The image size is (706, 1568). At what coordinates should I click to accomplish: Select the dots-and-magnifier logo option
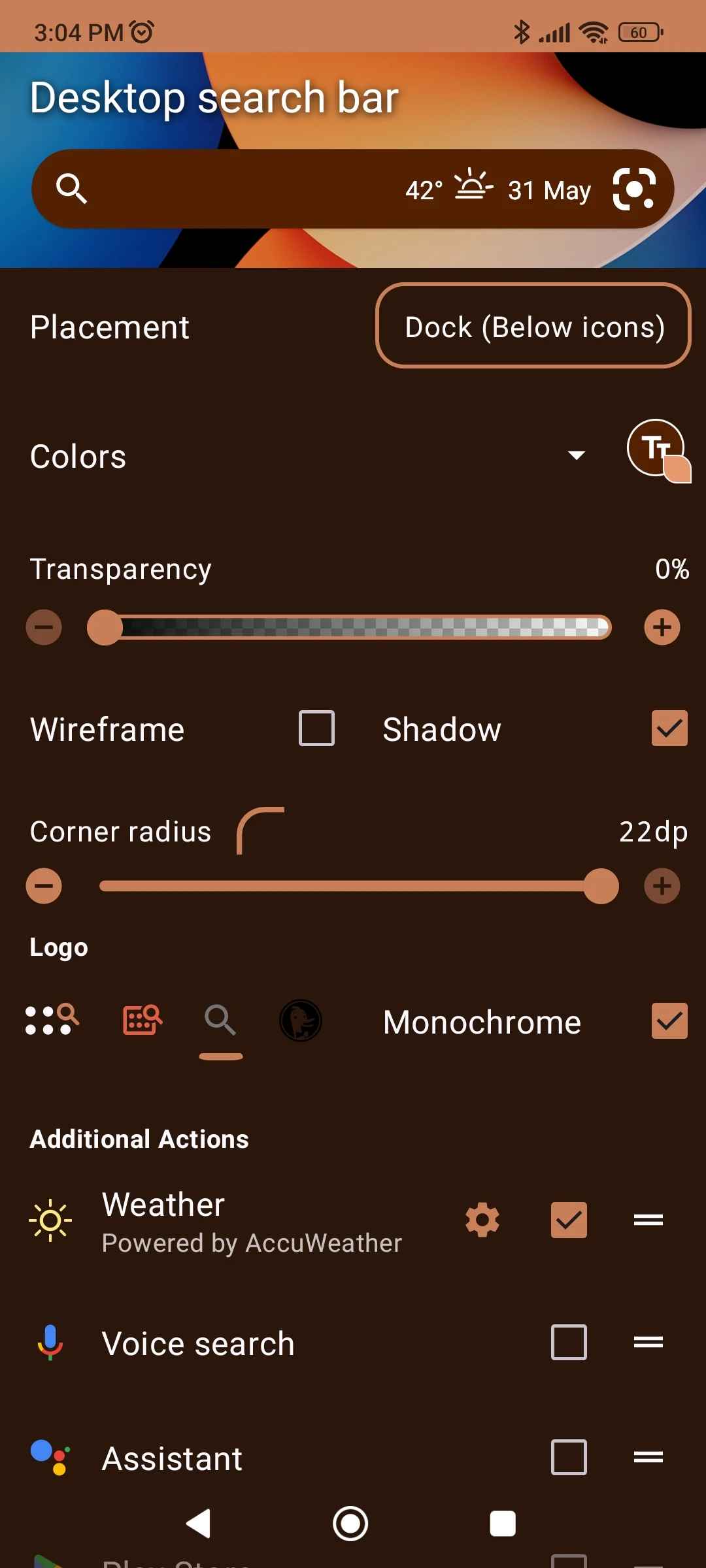coord(52,1019)
